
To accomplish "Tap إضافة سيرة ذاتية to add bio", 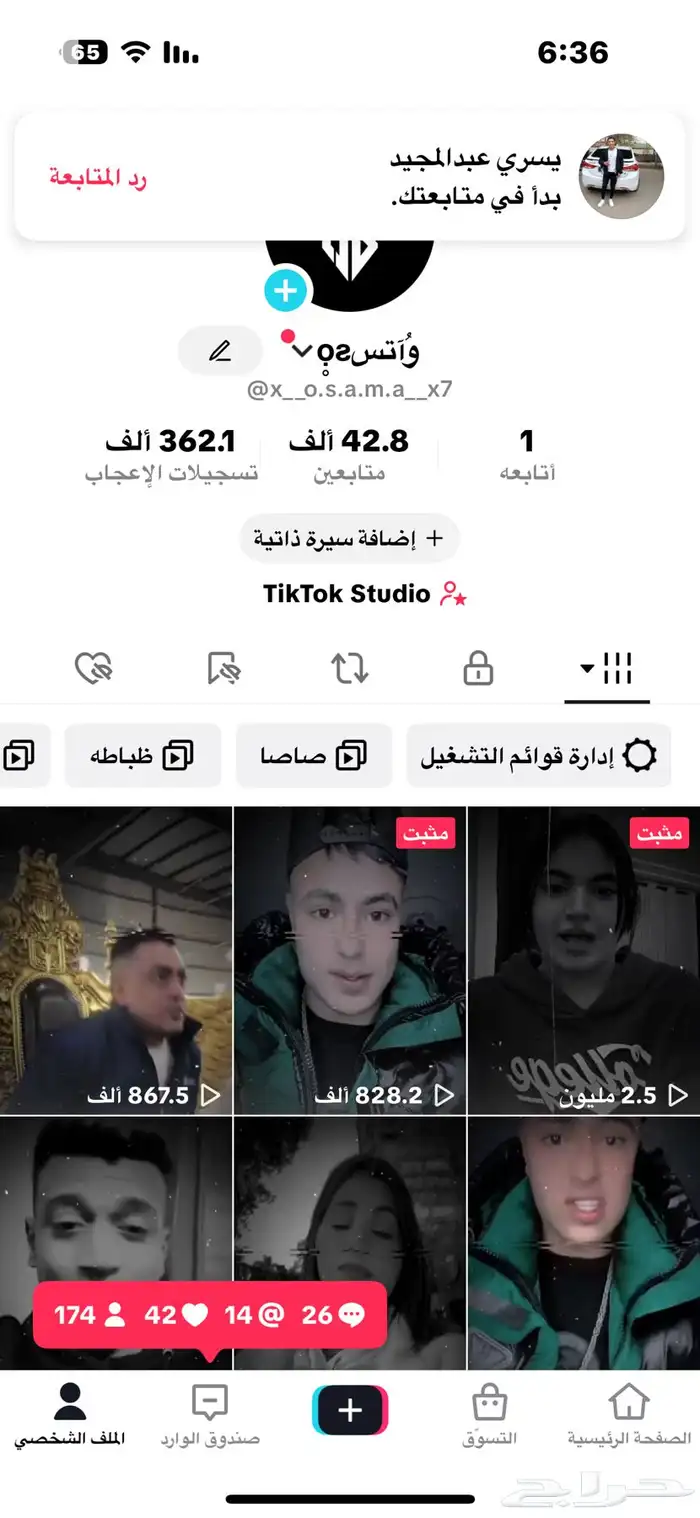I will click(349, 538).
